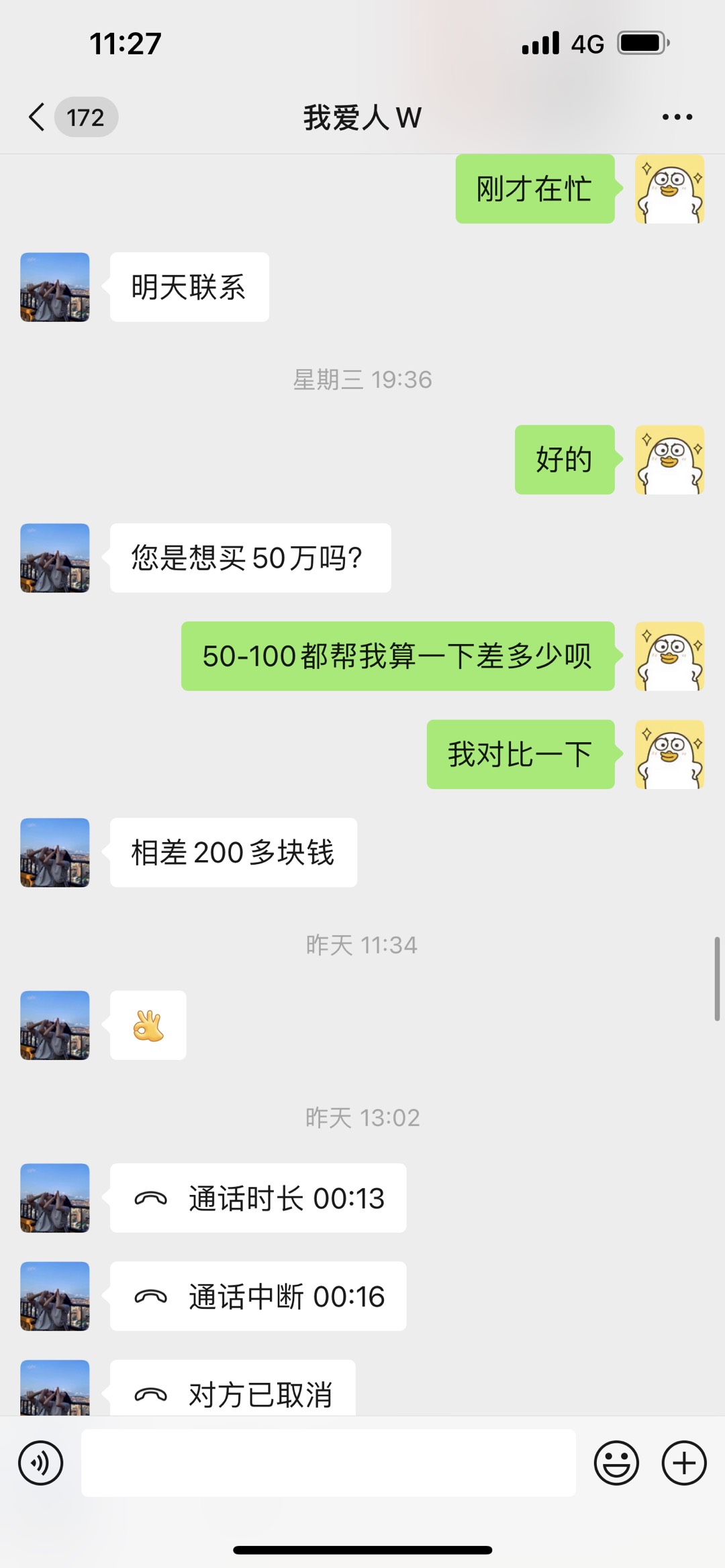Open the plus attachment menu
Screen dimensions: 725x1568
click(x=684, y=1463)
